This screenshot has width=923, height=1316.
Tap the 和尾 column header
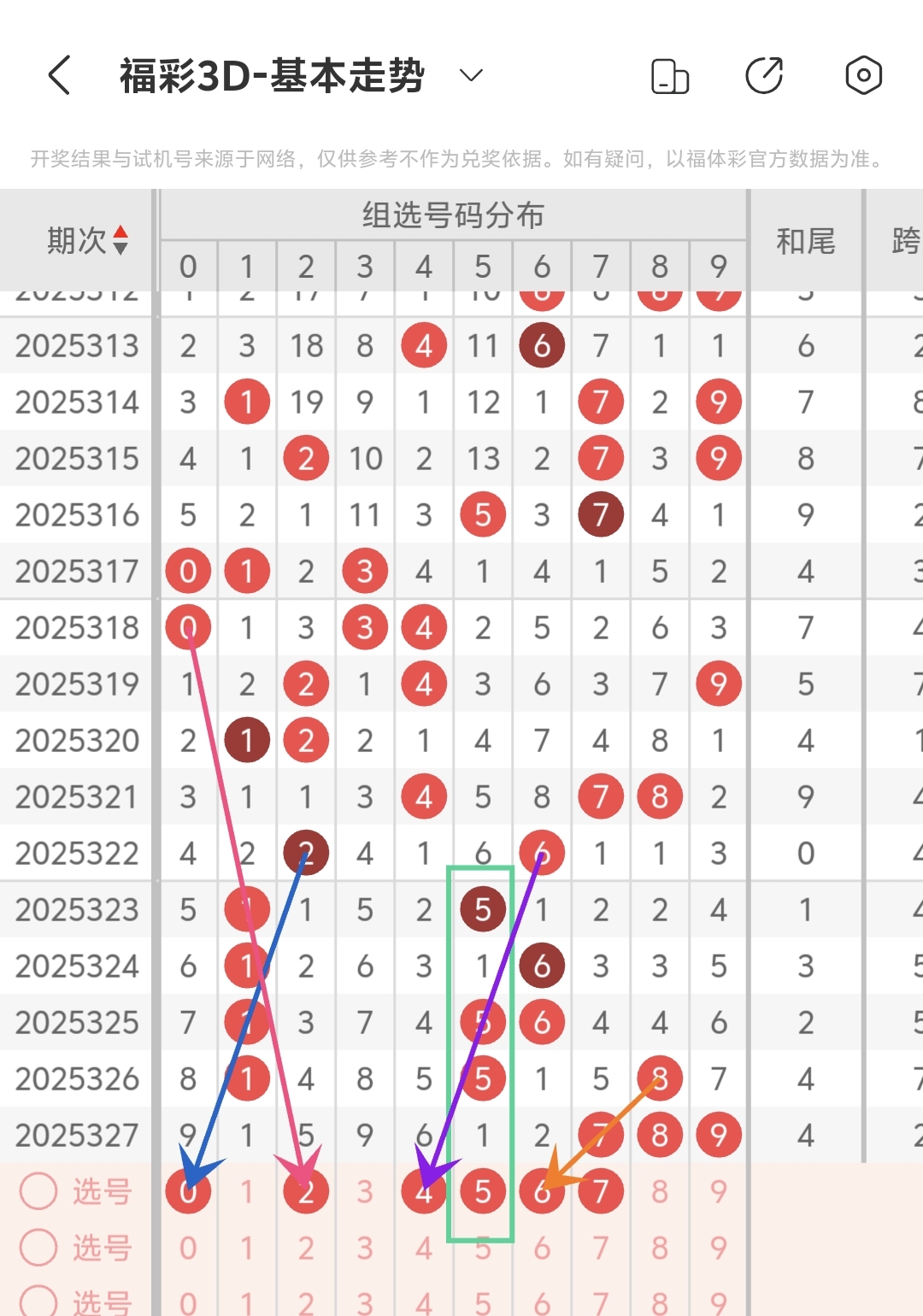804,240
